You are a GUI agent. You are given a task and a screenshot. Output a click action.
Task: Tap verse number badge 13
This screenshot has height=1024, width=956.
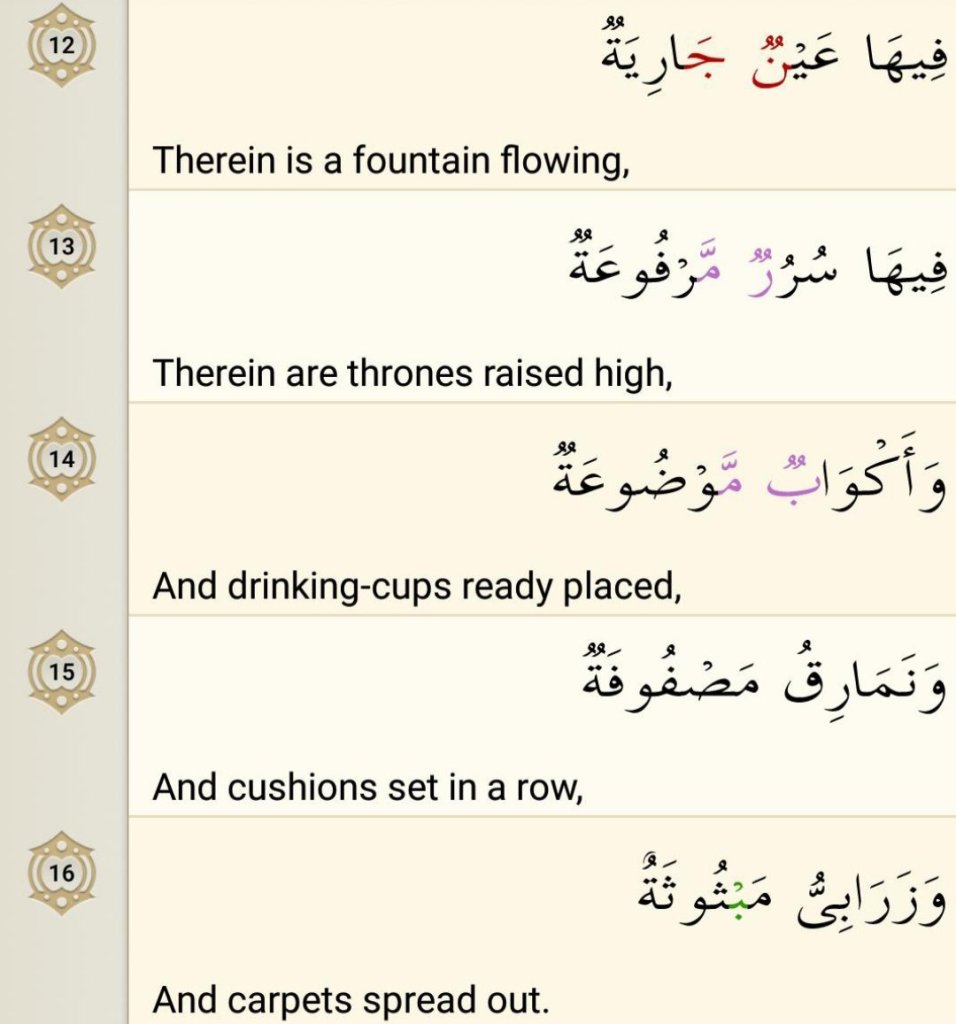coord(62,246)
